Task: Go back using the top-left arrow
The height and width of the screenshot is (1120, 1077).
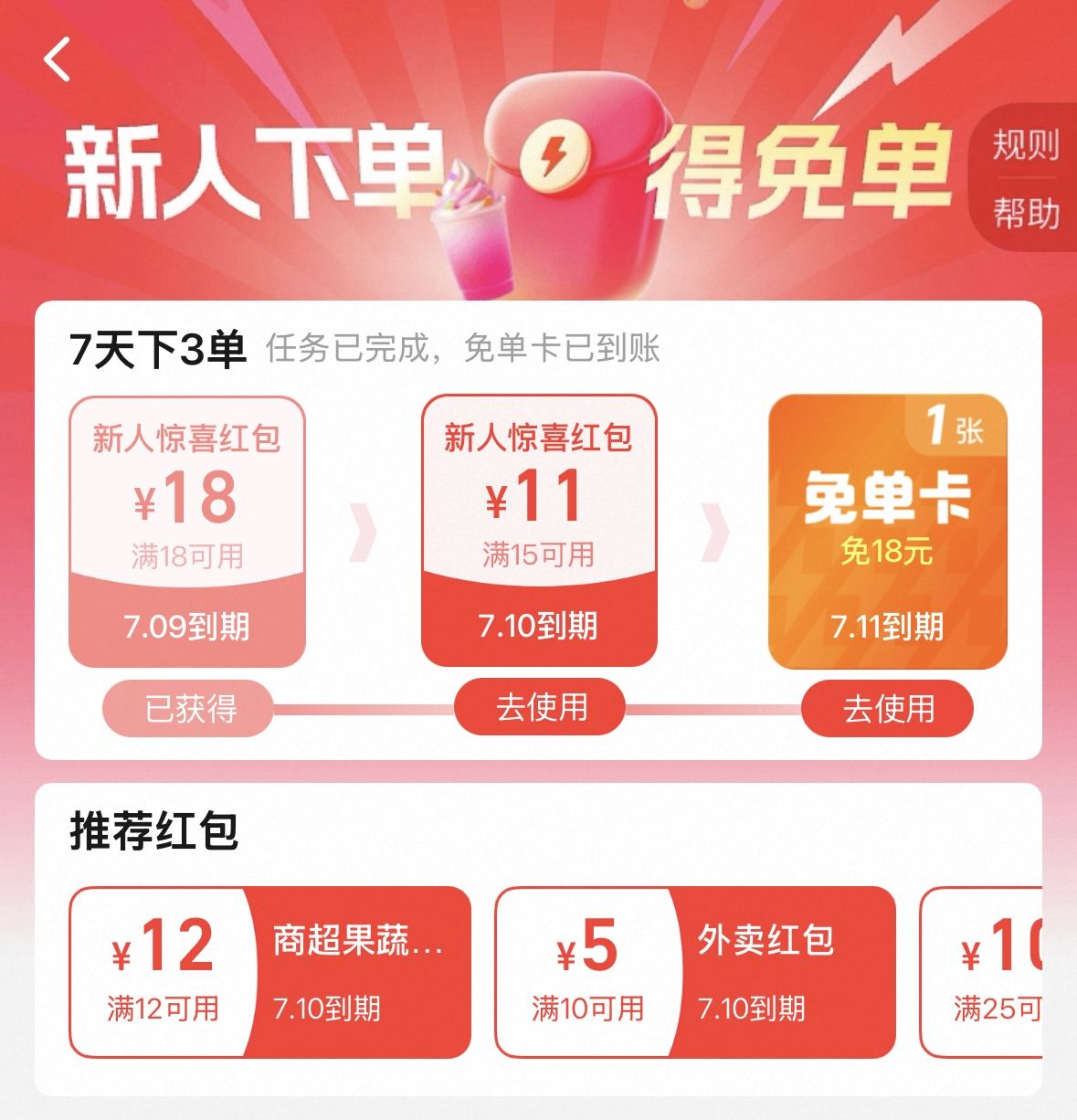Action: [x=57, y=60]
